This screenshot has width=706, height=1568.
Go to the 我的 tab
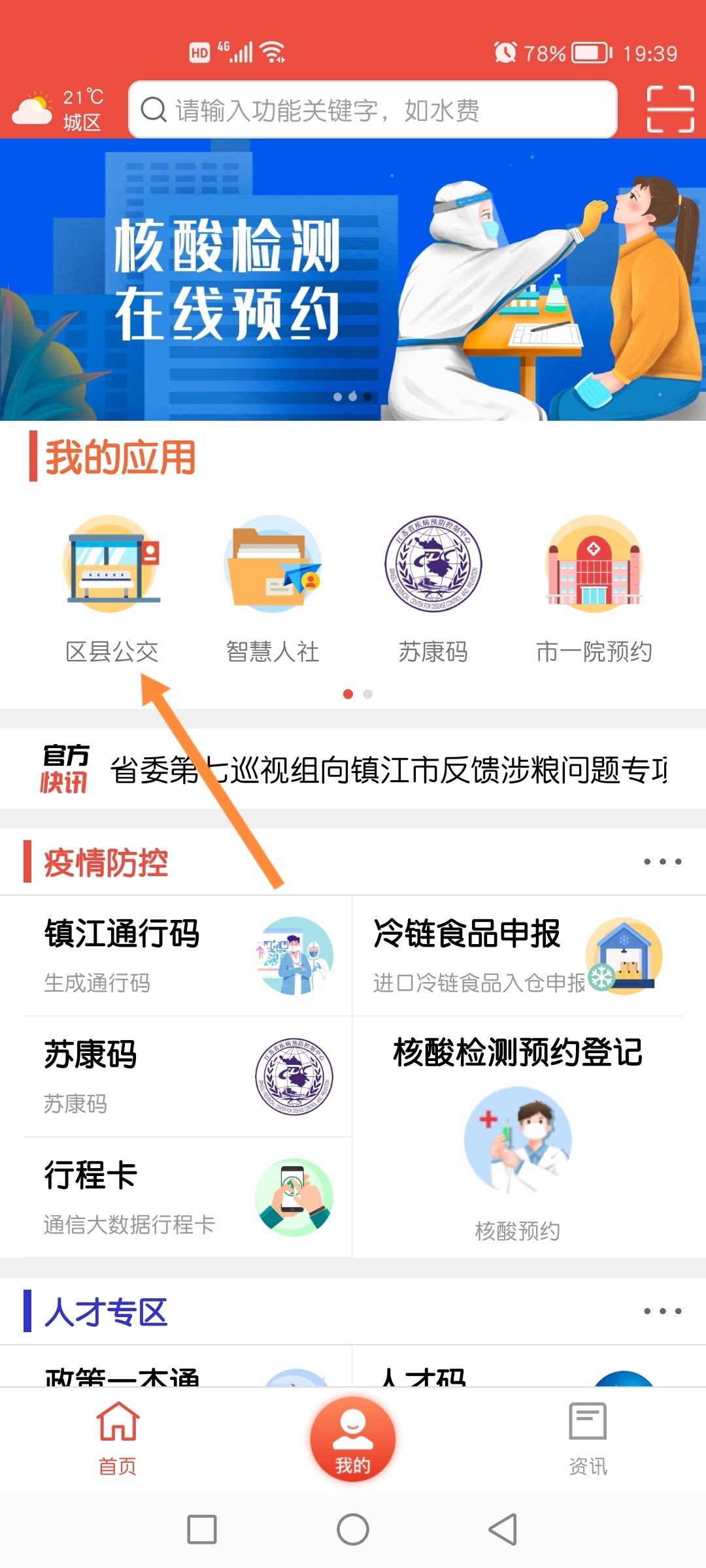pyautogui.click(x=353, y=1439)
